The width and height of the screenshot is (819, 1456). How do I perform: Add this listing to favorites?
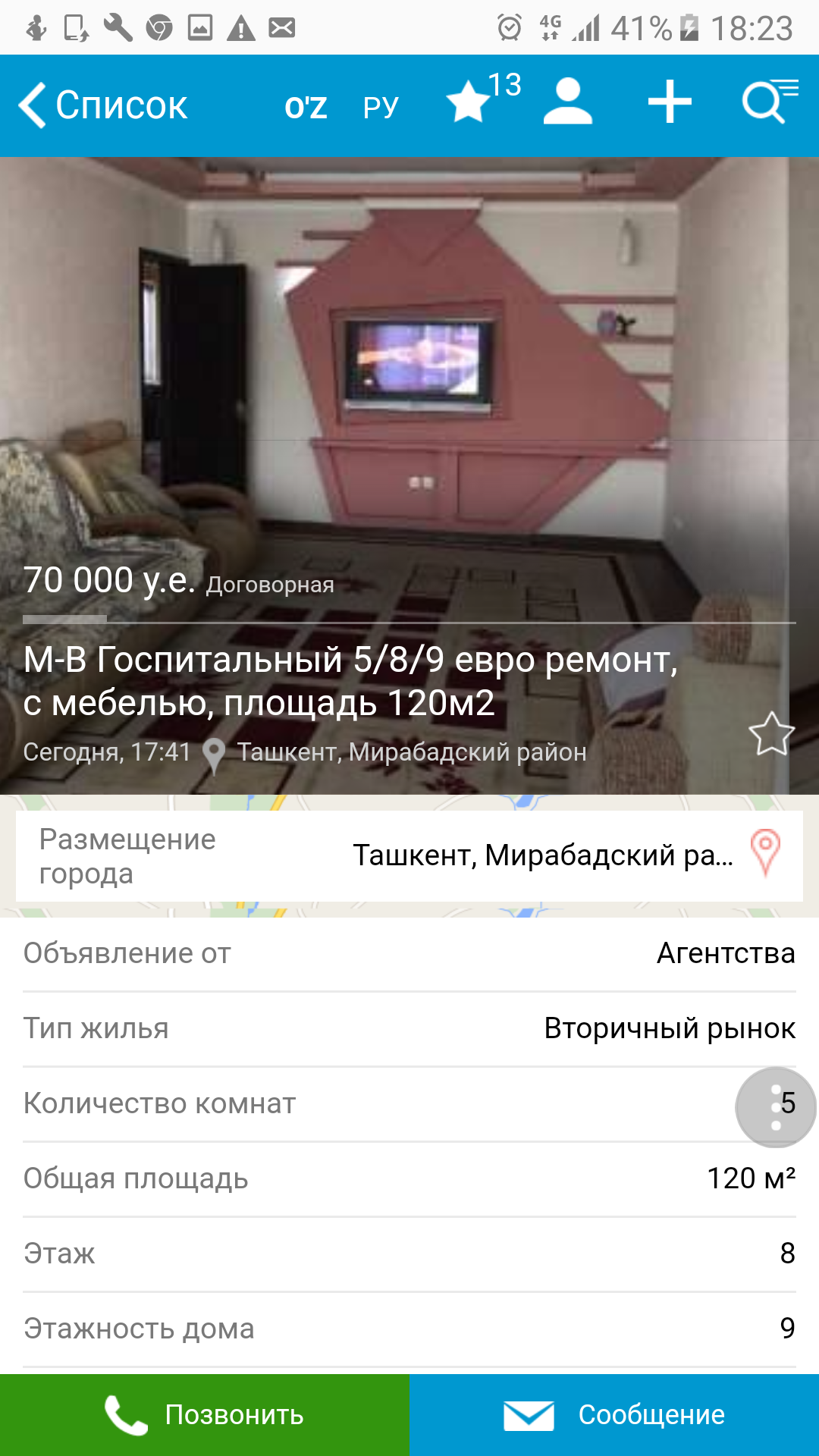pos(771,734)
